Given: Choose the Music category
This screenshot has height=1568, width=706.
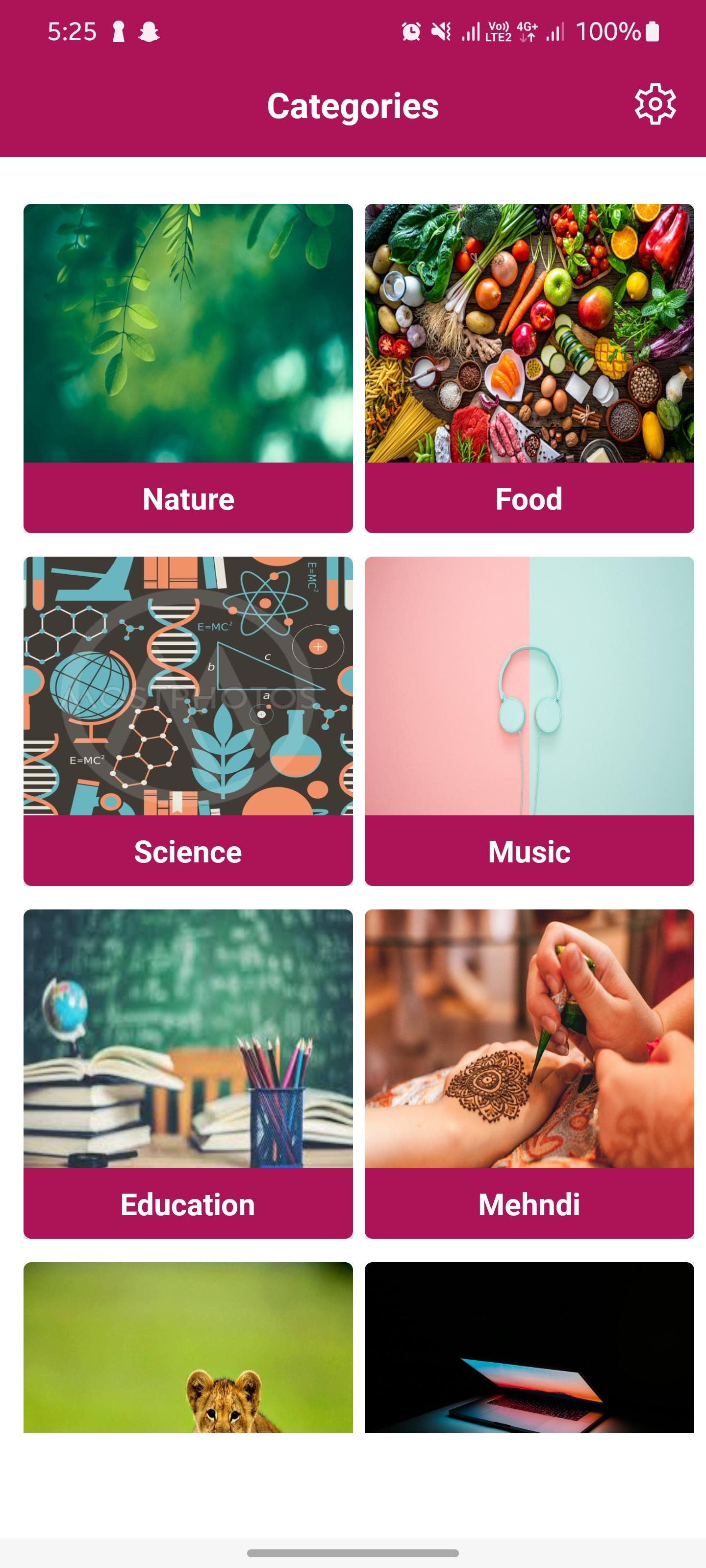Looking at the screenshot, I should pos(529,721).
